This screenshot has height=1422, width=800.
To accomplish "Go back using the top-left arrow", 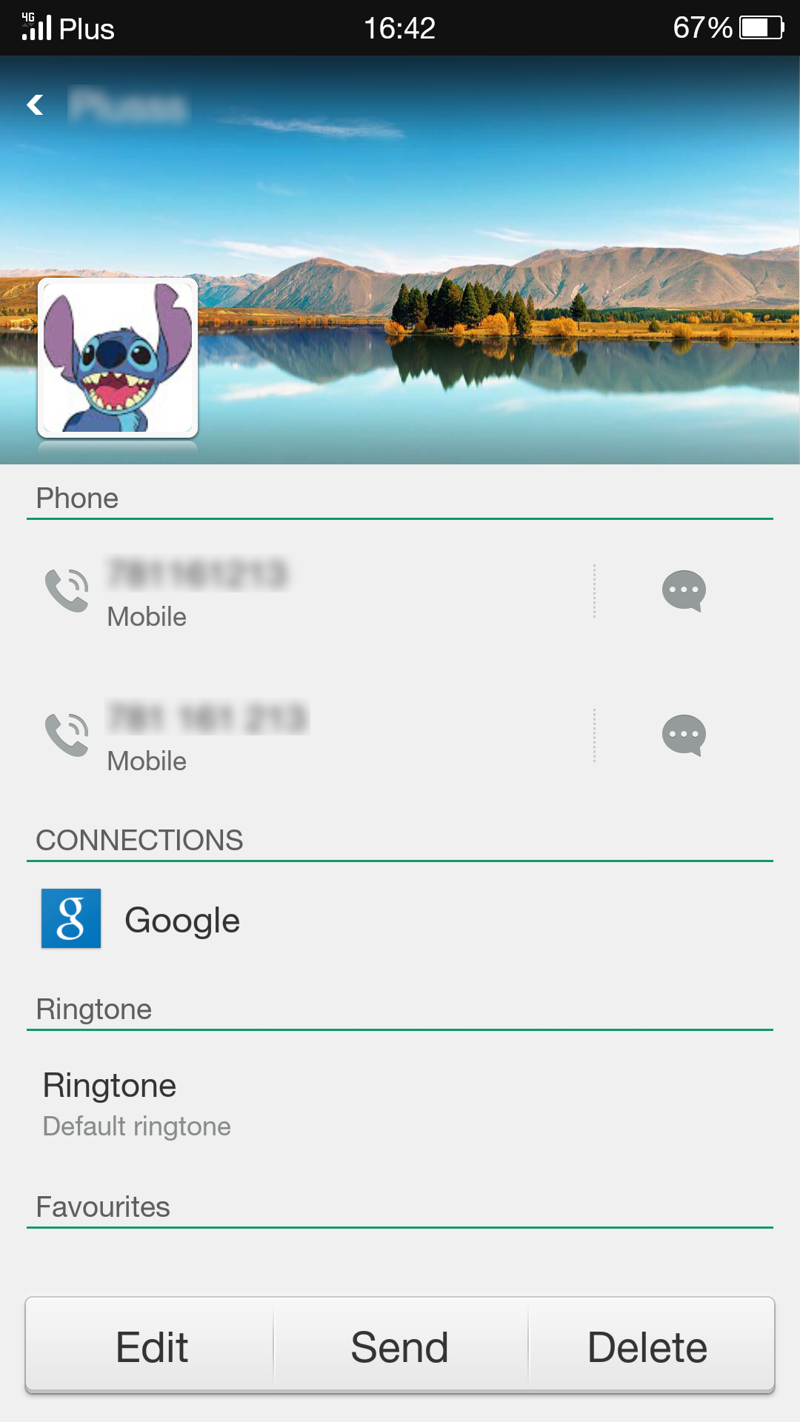I will click(x=36, y=104).
